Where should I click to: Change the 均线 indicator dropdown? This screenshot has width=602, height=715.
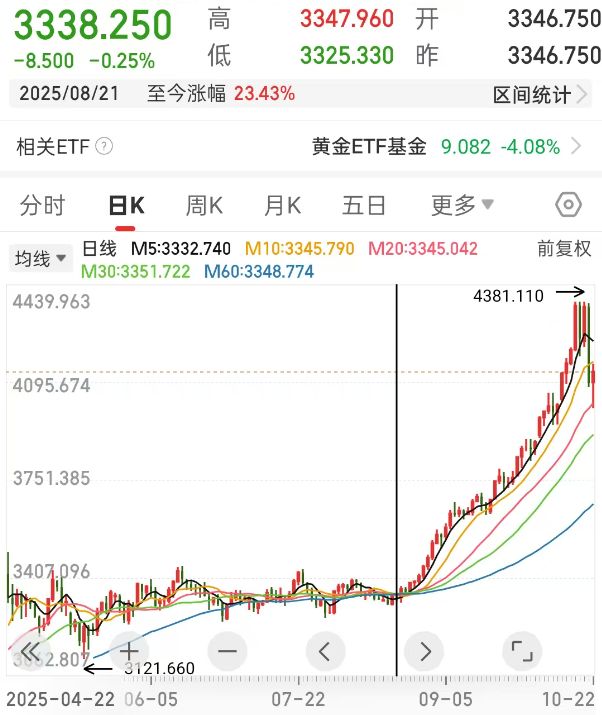pyautogui.click(x=41, y=259)
